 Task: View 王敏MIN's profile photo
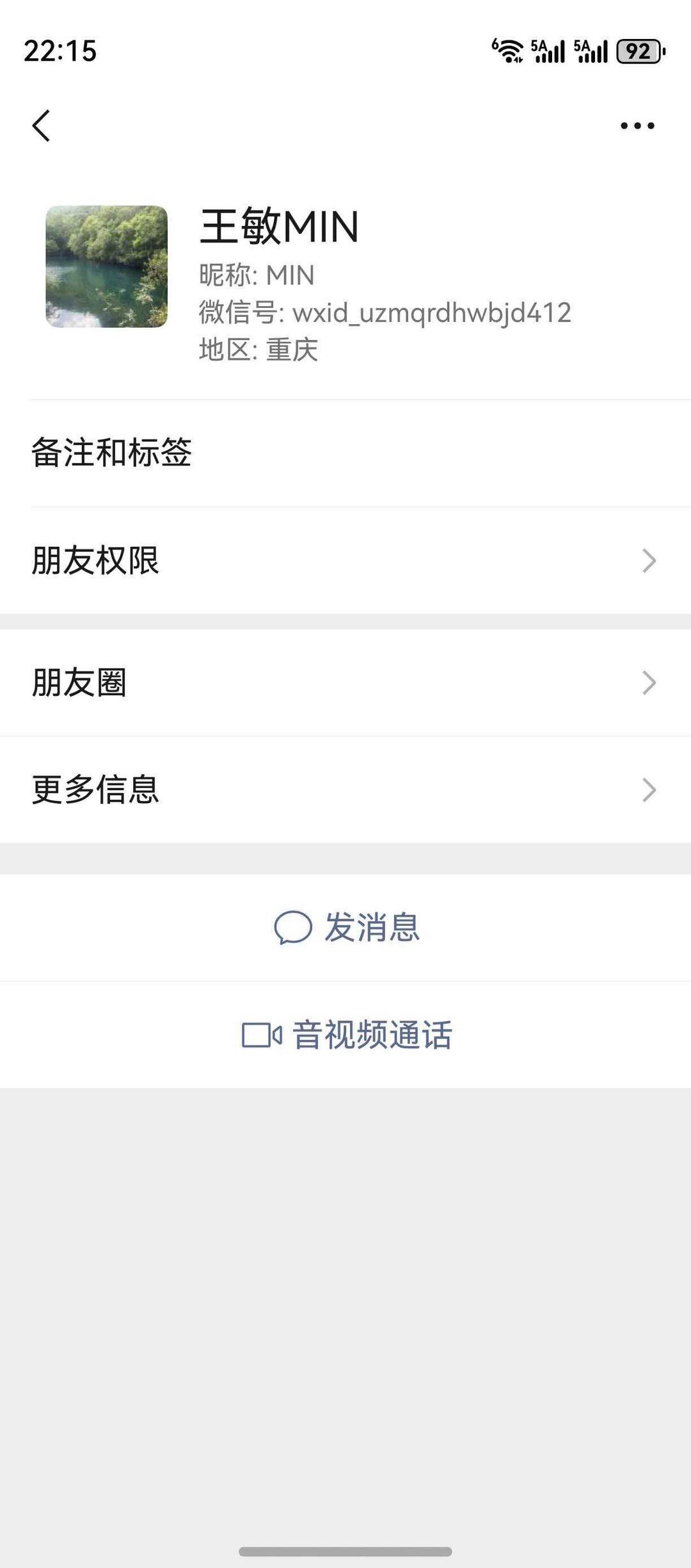pyautogui.click(x=107, y=266)
